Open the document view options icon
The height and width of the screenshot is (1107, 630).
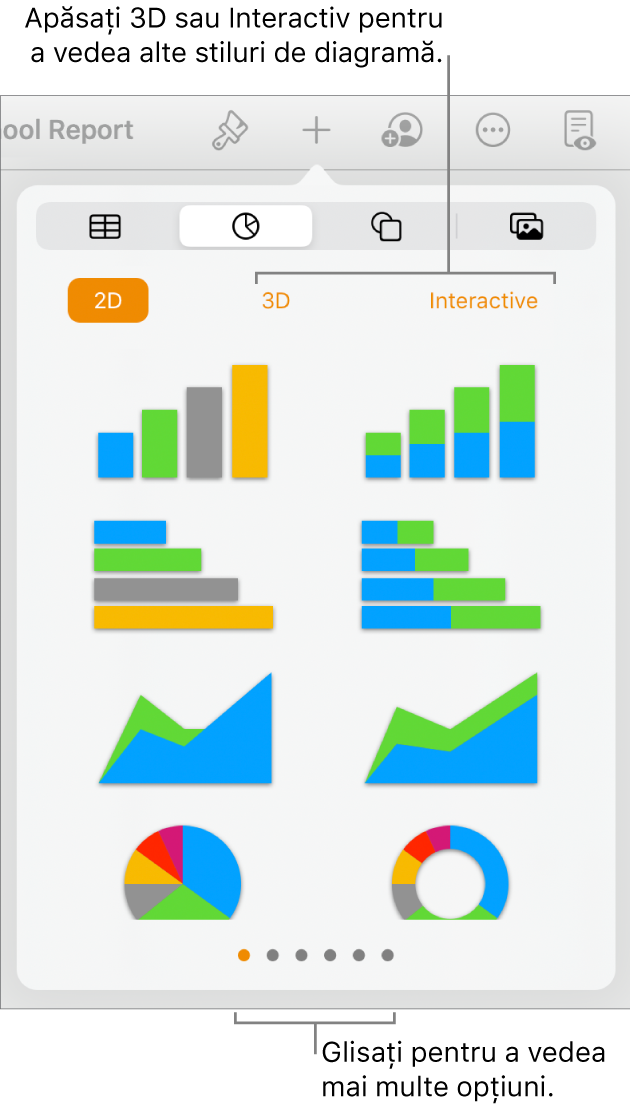(579, 130)
